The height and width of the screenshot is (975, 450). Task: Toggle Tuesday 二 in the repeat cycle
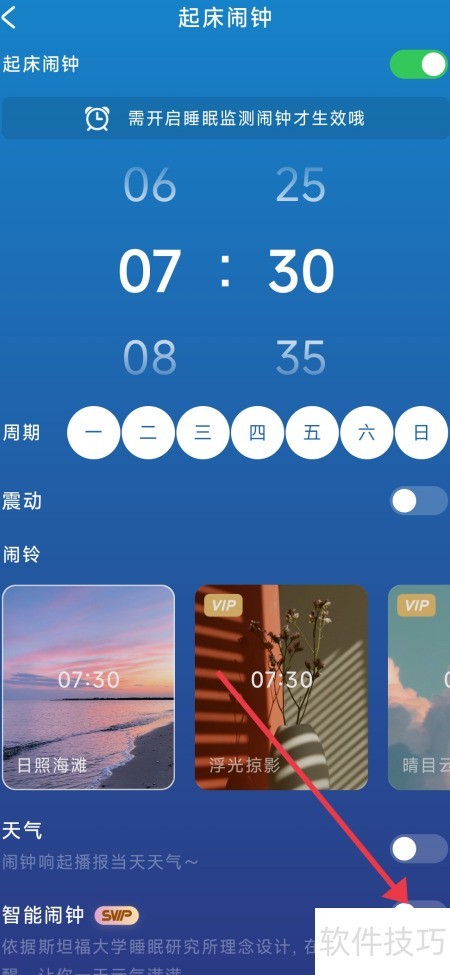149,433
